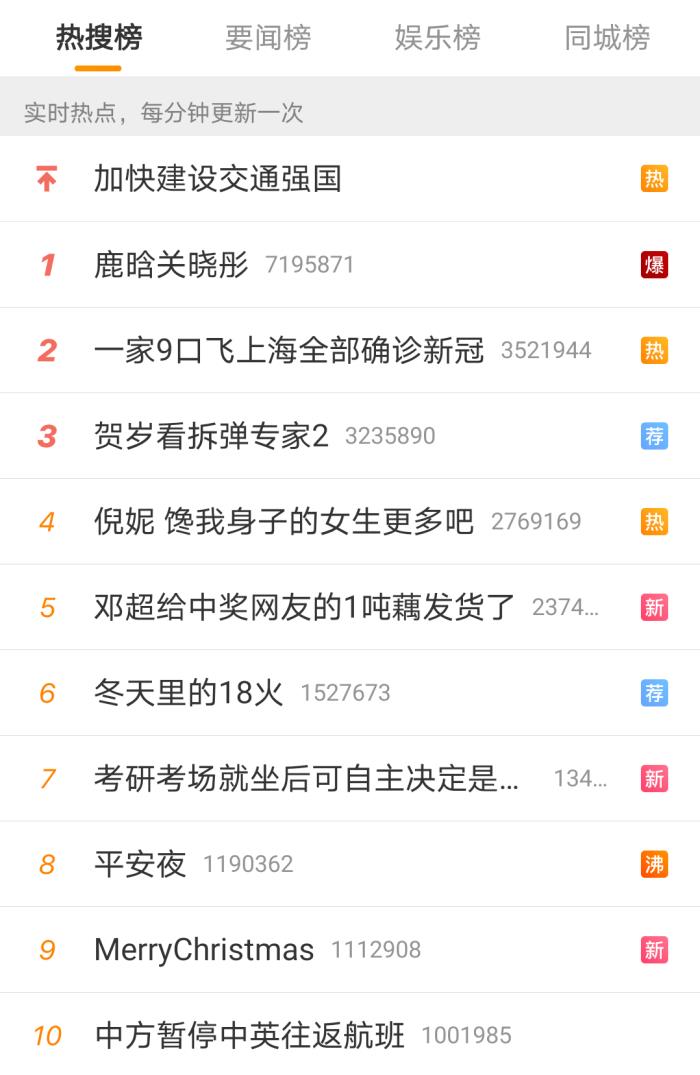
Task: Open the 考研考场就坐后可自主决定是 topic
Action: tap(306, 779)
